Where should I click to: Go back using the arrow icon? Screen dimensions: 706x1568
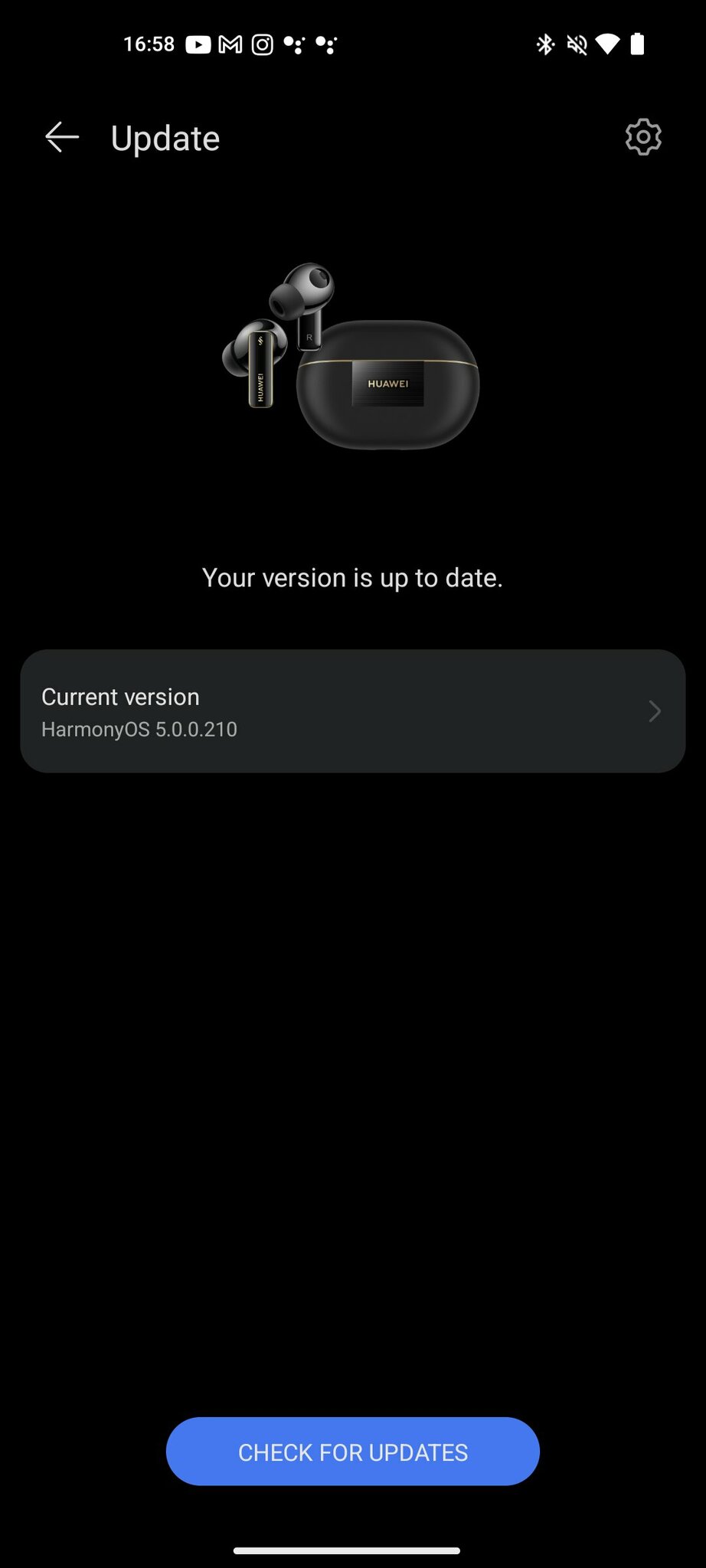(62, 138)
